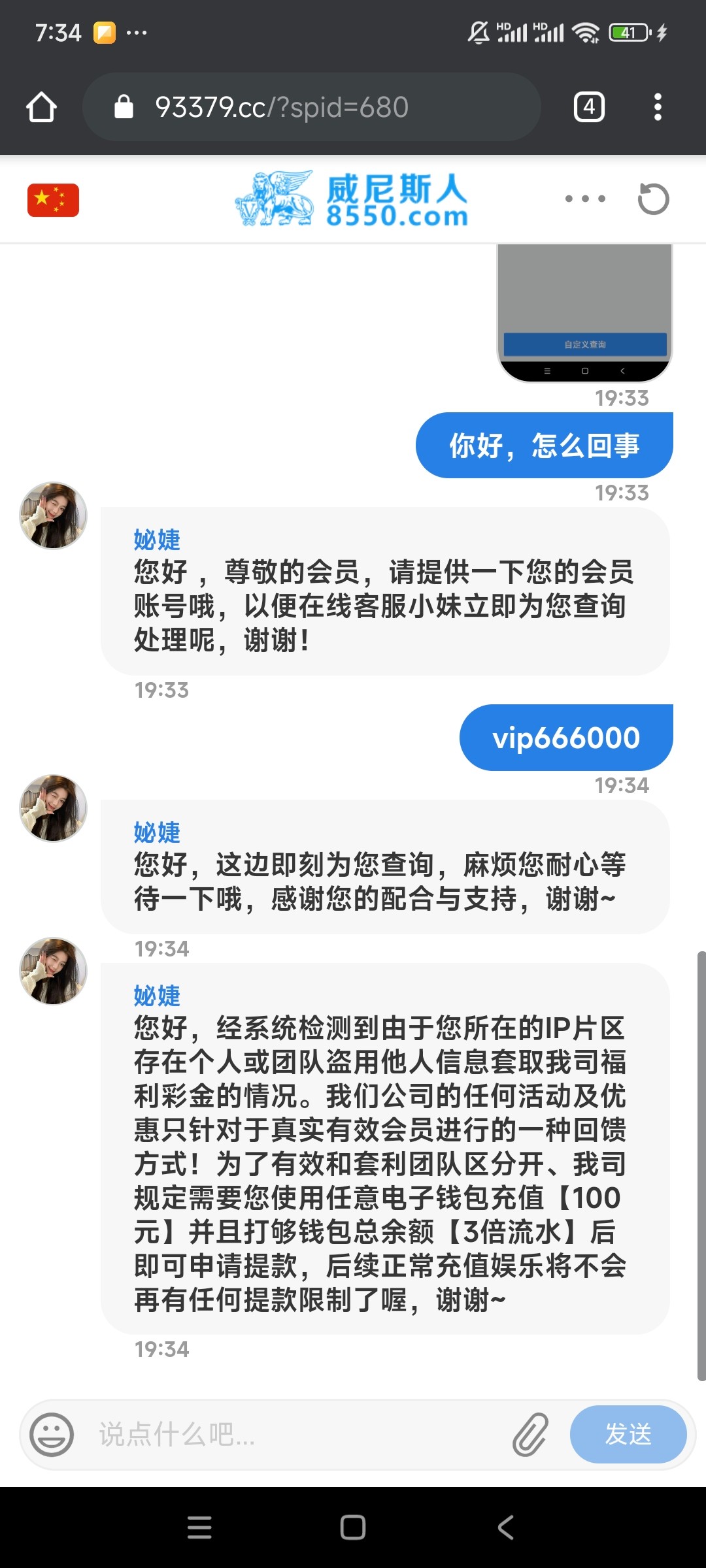706x1568 pixels.
Task: Open the chat three-dots options
Action: [585, 199]
